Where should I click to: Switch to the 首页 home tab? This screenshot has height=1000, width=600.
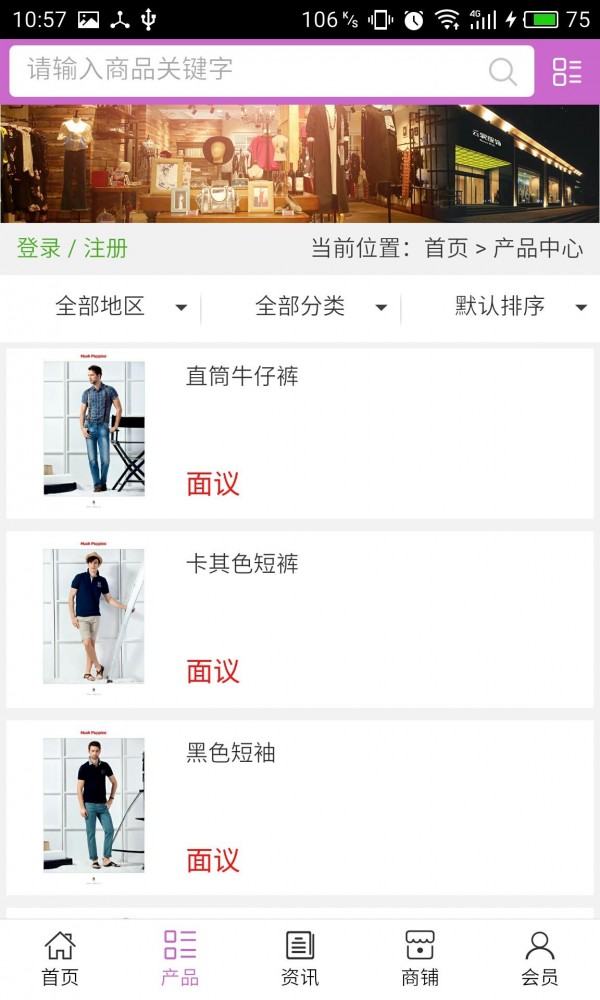click(x=60, y=958)
